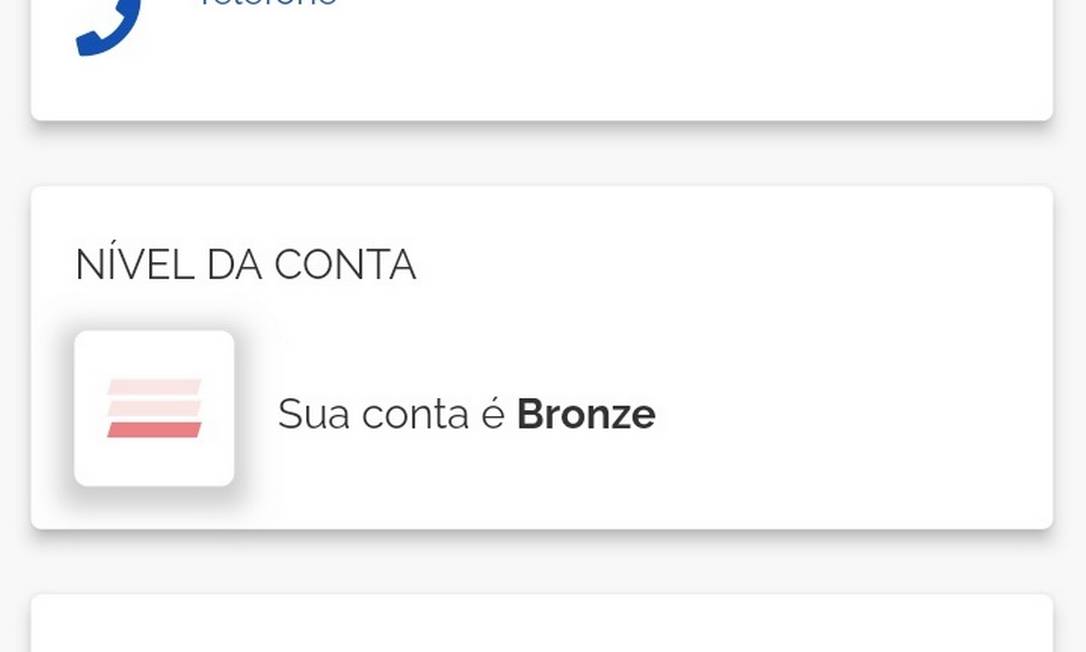This screenshot has width=1086, height=652.
Task: Open the Bronze account level card
Action: click(466, 412)
